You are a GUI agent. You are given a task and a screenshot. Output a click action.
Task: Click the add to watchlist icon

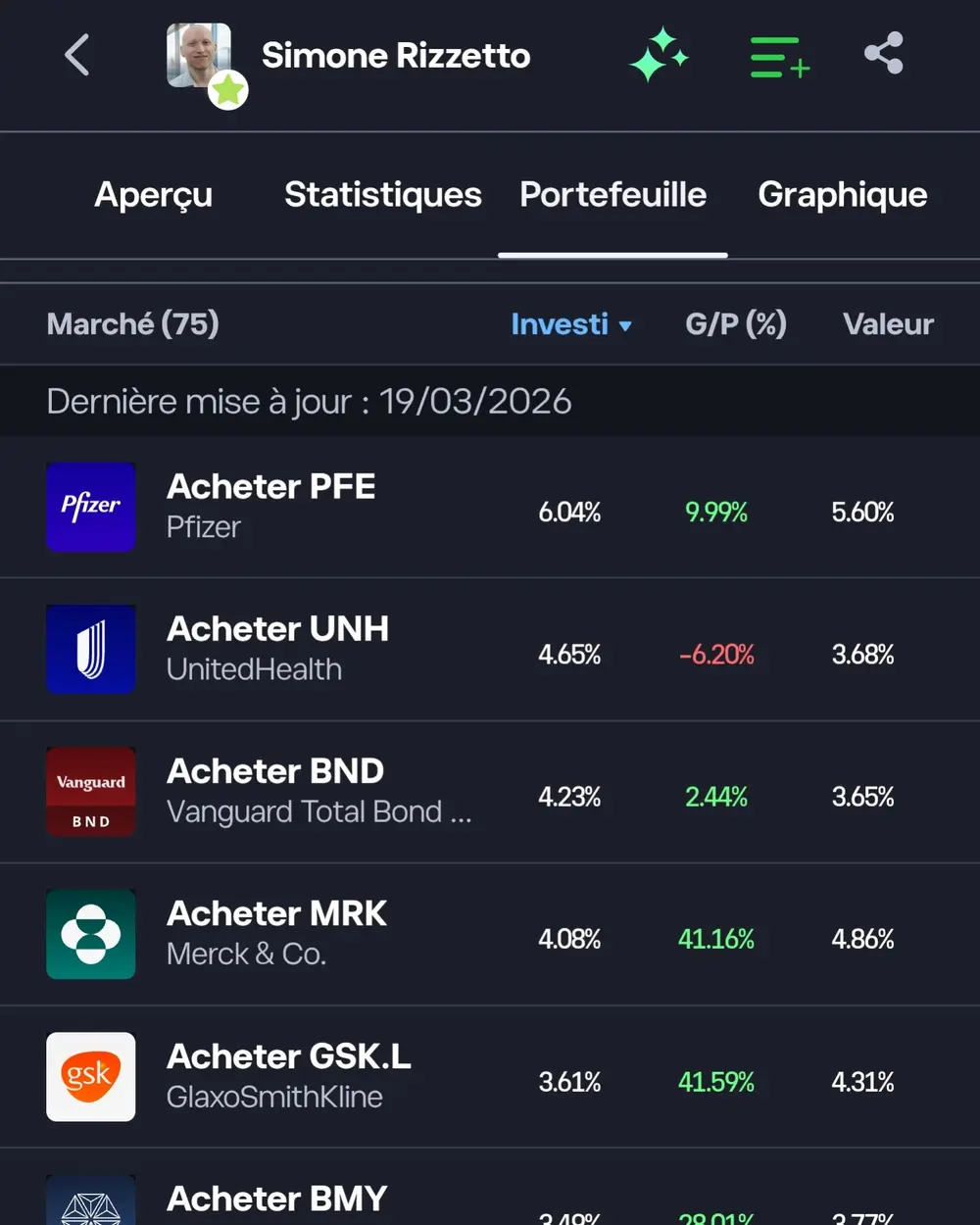click(x=778, y=56)
